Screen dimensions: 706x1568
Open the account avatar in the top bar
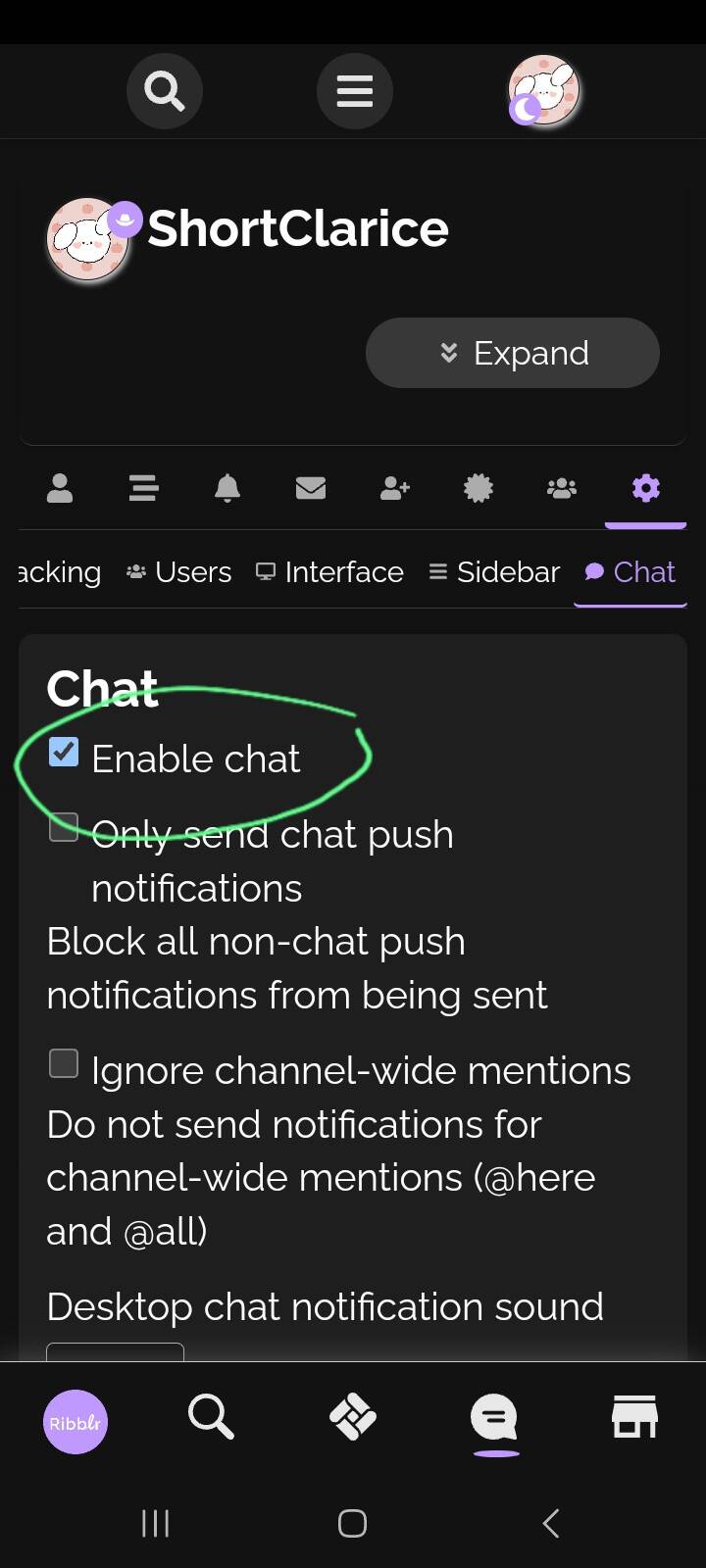tap(544, 90)
